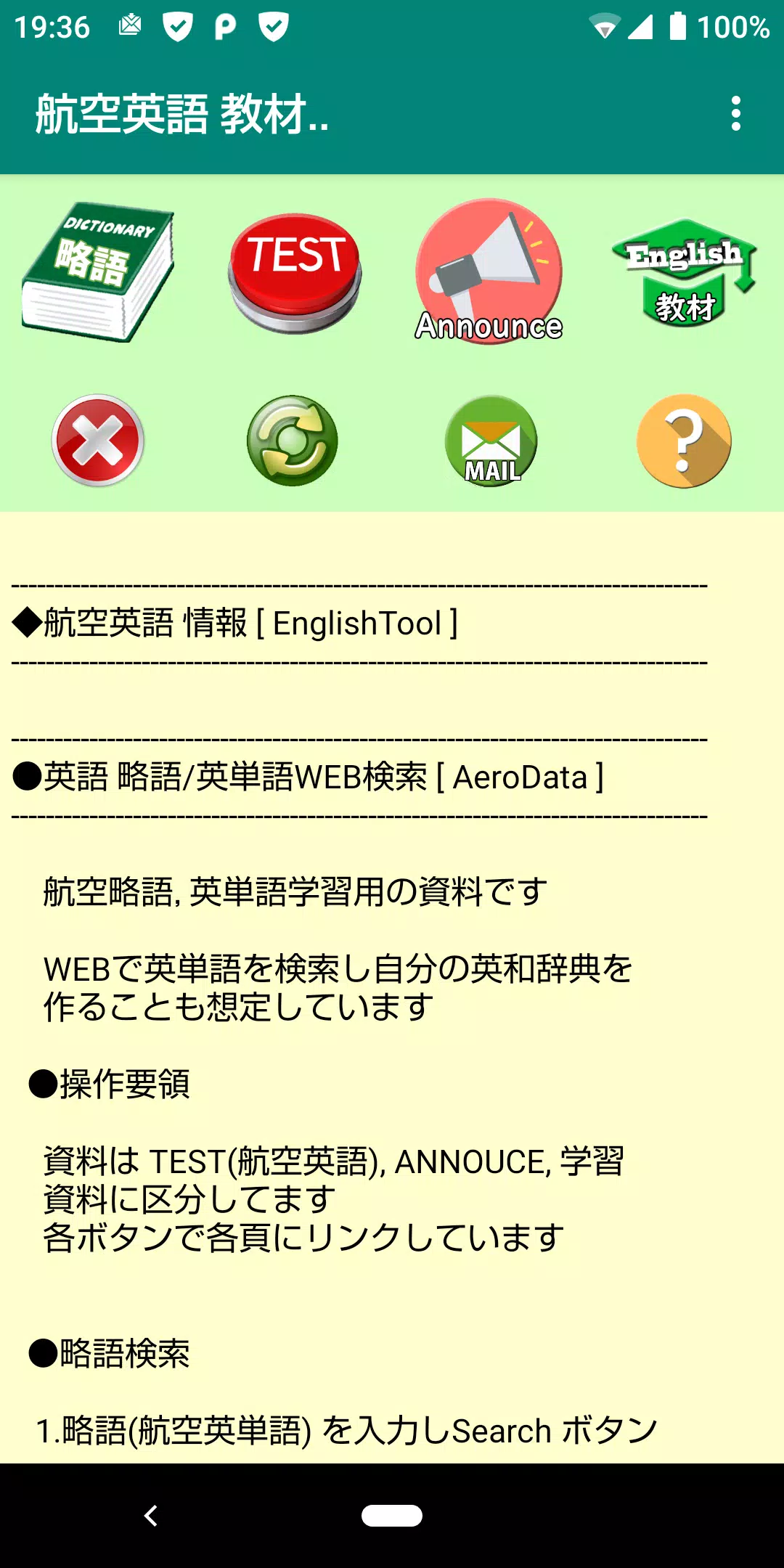Viewport: 784px width, 1568px height.
Task: Tap the green refresh icon
Action: click(x=293, y=441)
